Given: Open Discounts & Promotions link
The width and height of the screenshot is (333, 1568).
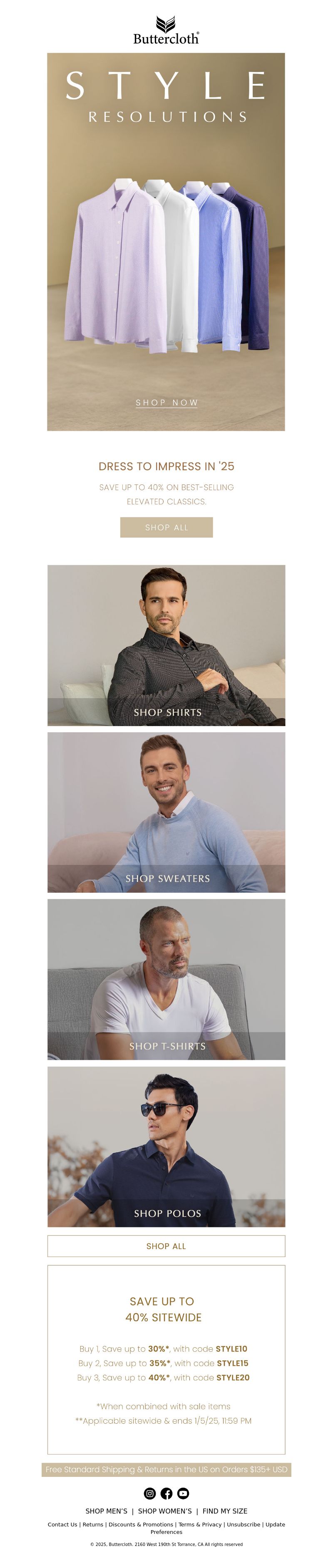Looking at the screenshot, I should (x=140, y=1524).
